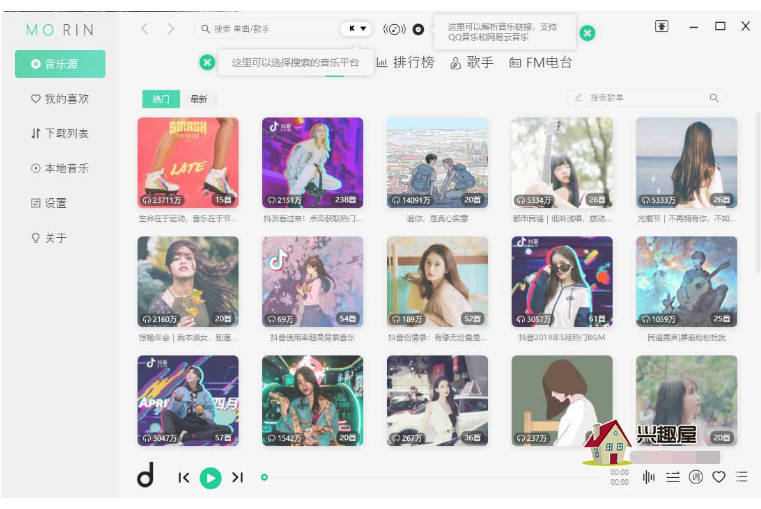Select 音乐源 in the sidebar
Image resolution: width=761 pixels, height=509 pixels.
point(60,64)
